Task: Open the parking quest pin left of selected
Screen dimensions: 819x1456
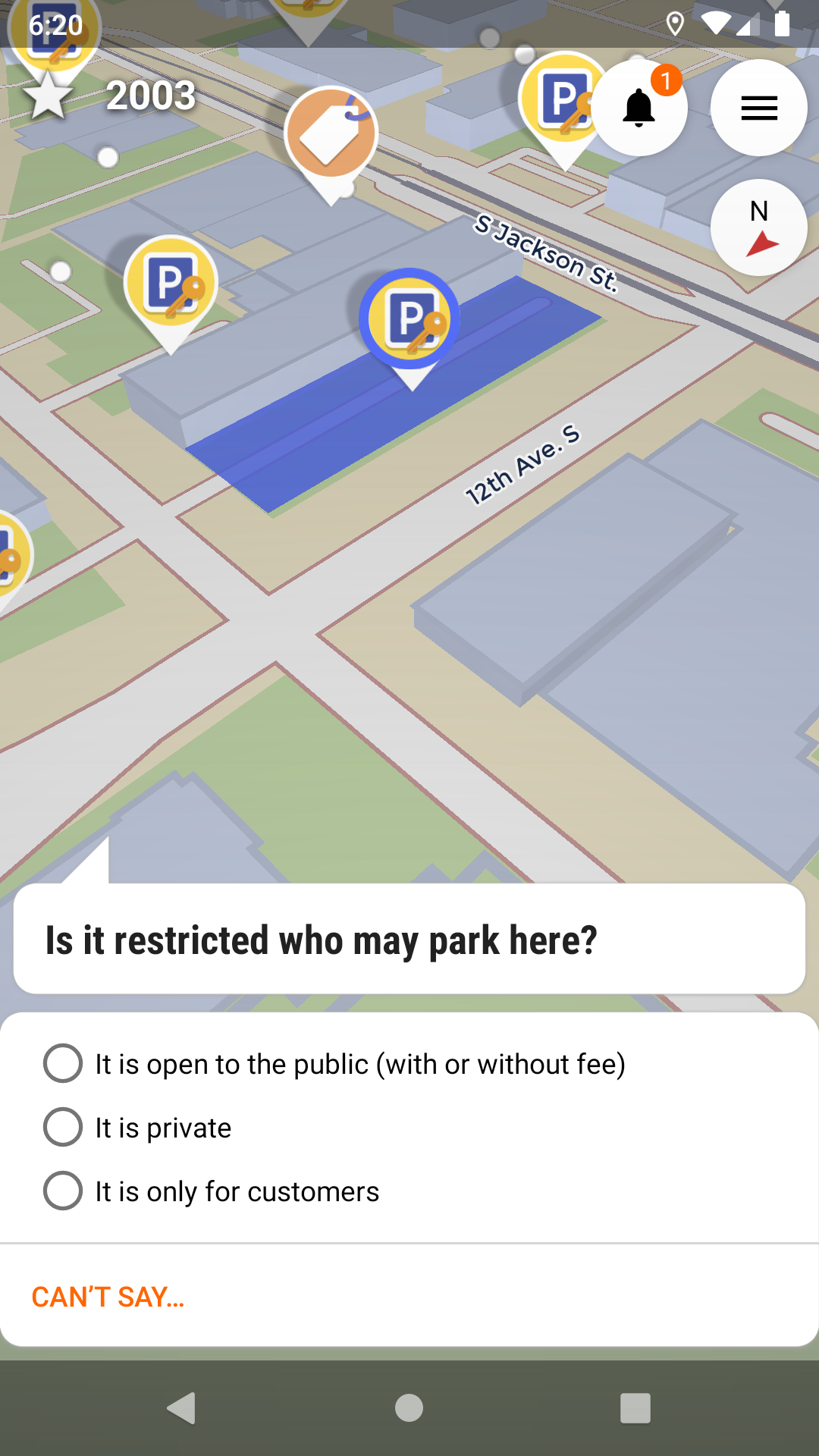Action: pyautogui.click(x=171, y=284)
